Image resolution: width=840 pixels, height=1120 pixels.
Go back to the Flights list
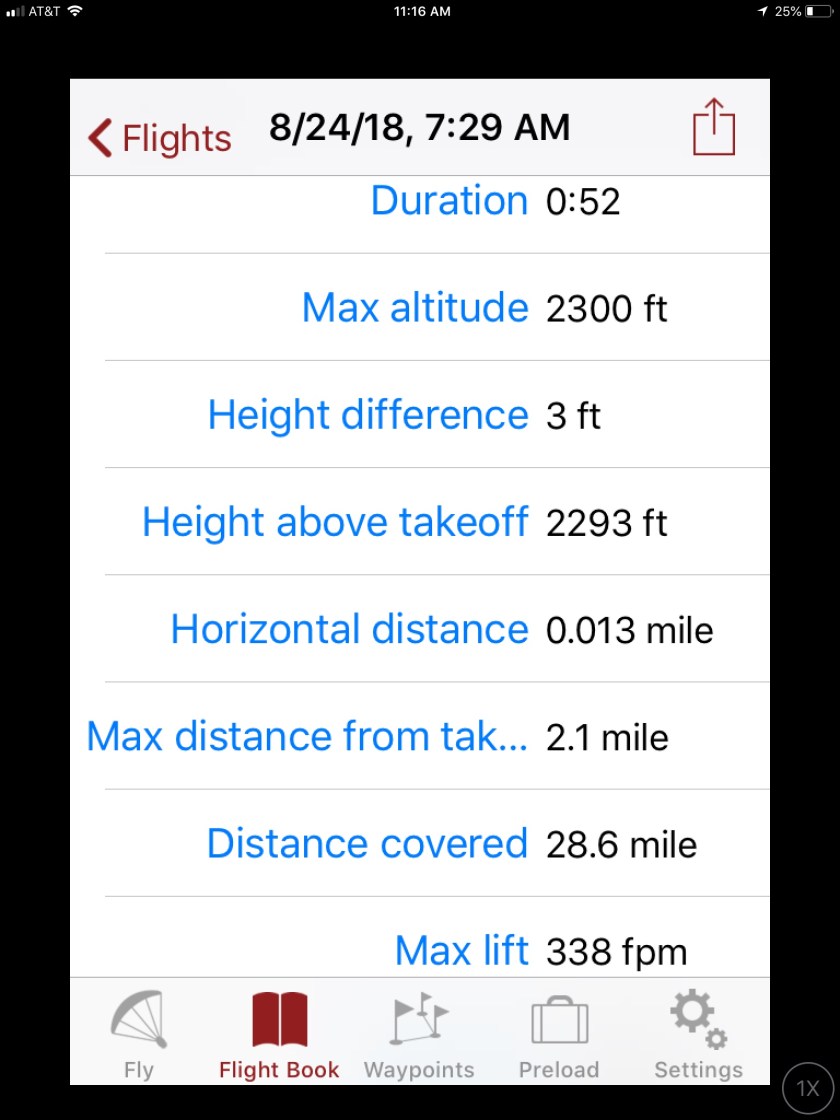click(x=160, y=138)
